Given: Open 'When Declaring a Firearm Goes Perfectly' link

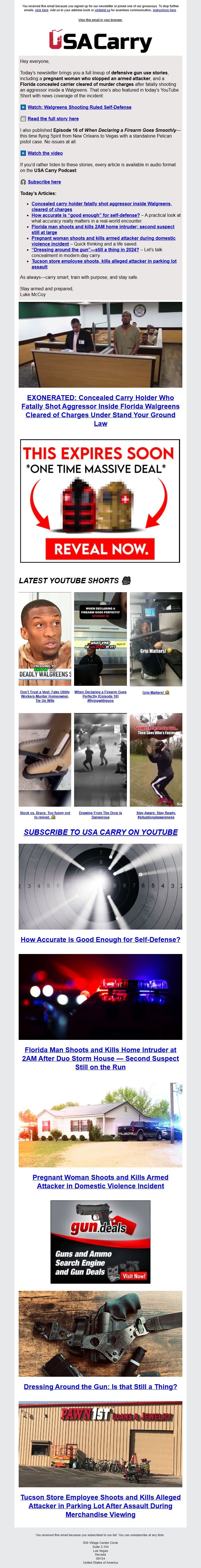Looking at the screenshot, I should click(x=100, y=696).
